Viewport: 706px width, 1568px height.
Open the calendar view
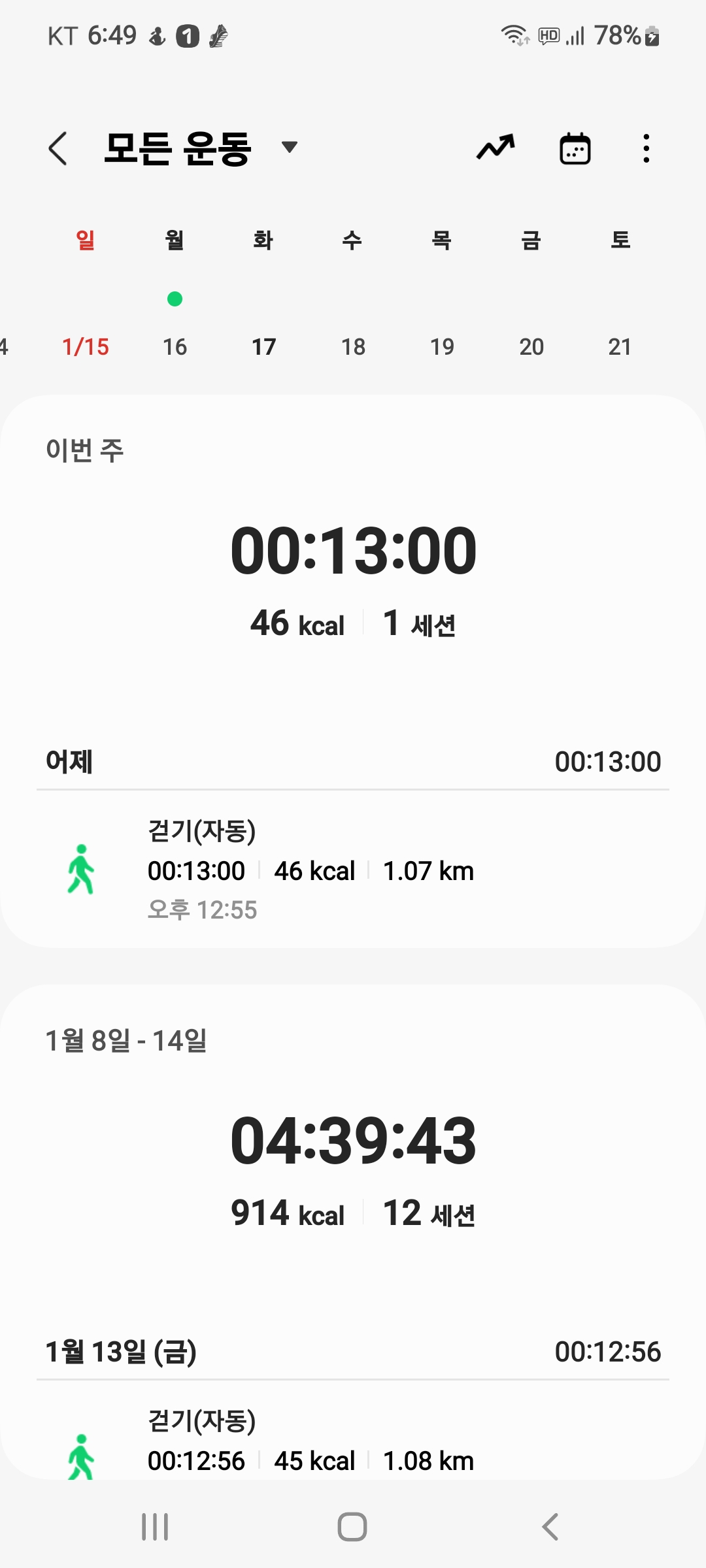coord(575,148)
